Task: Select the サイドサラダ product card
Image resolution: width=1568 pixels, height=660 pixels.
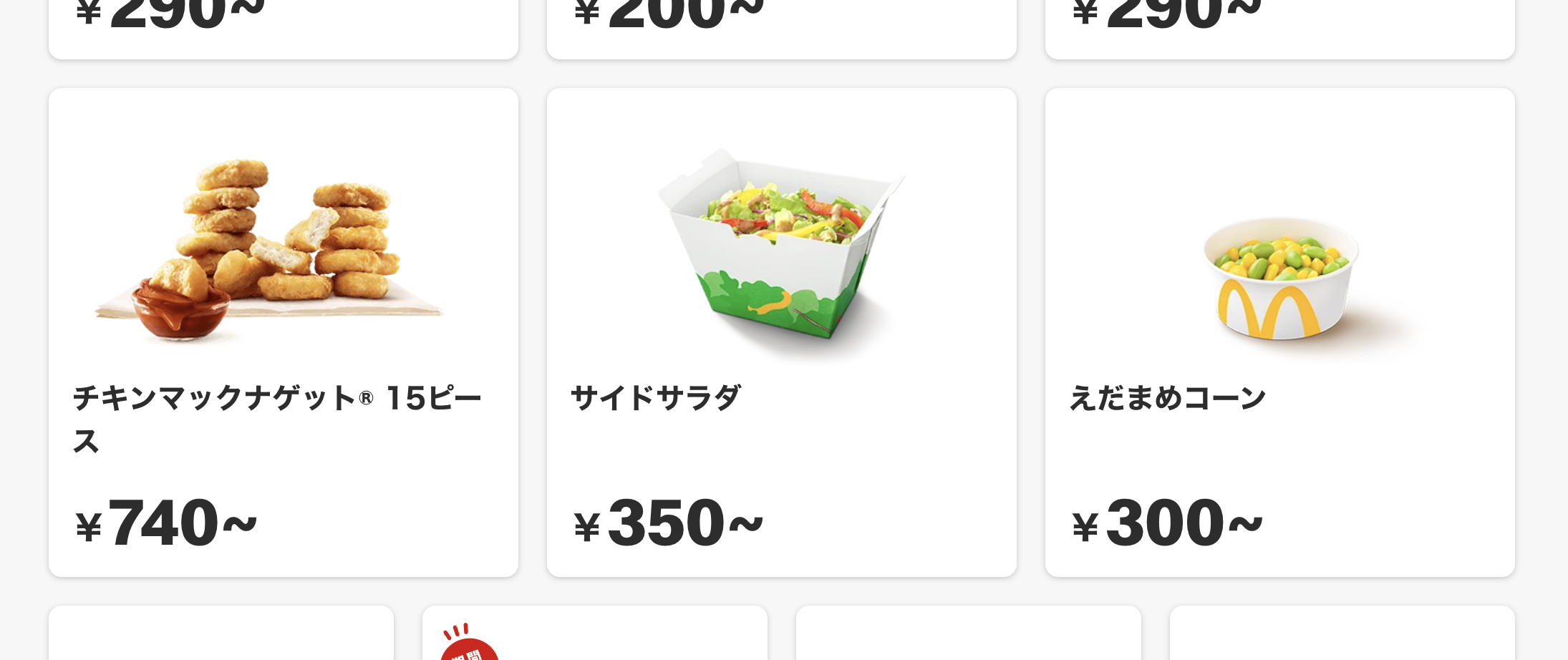Action: 781,332
